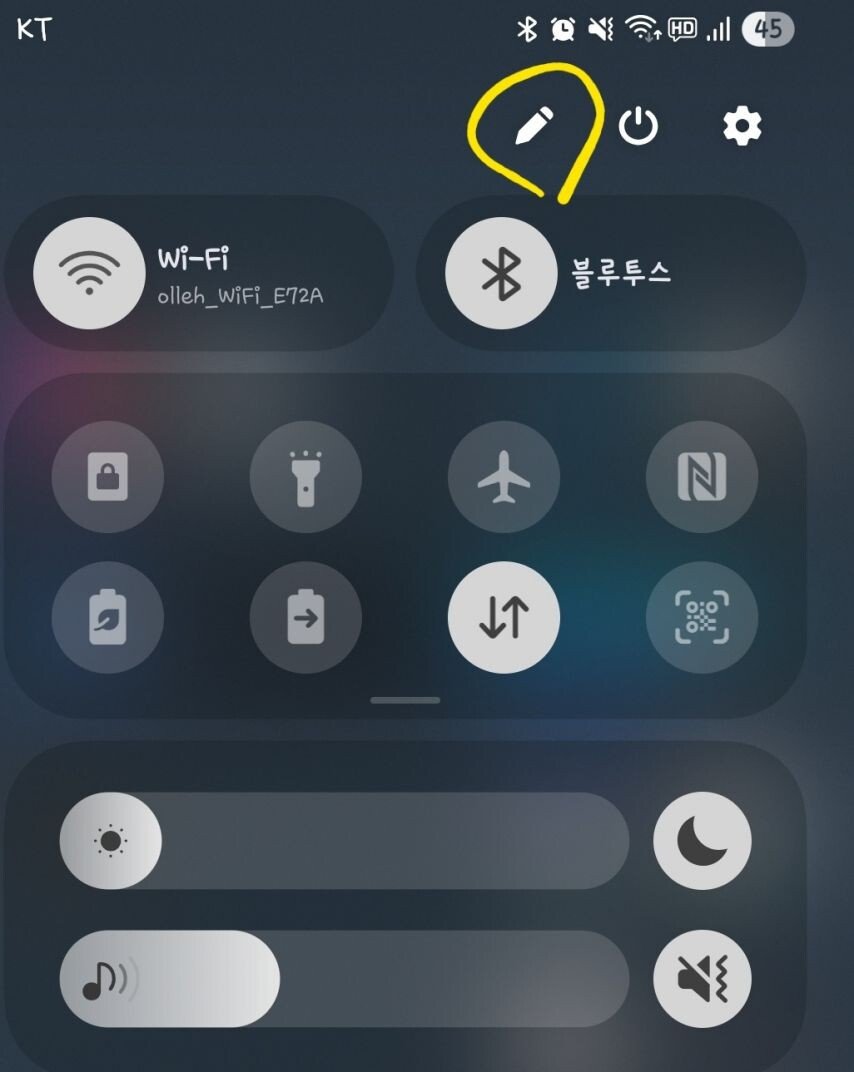The width and height of the screenshot is (854, 1072).
Task: Toggle the NFC tile
Action: pos(702,477)
